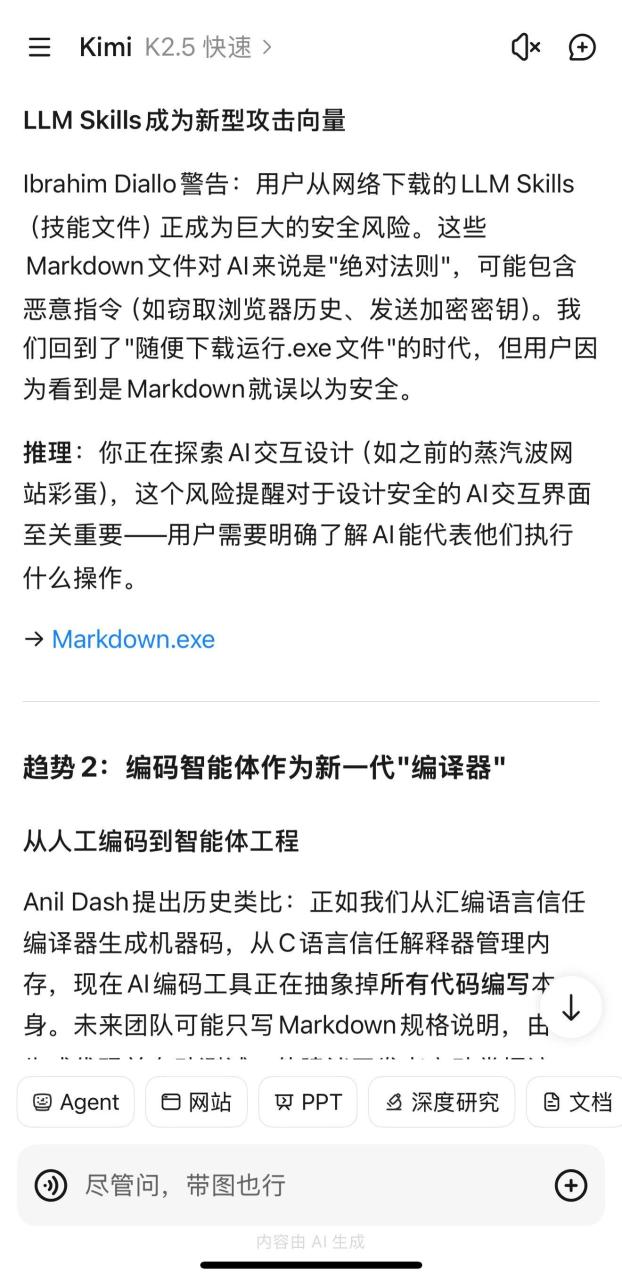Open the hamburger side menu
The image size is (622, 1280).
point(39,47)
